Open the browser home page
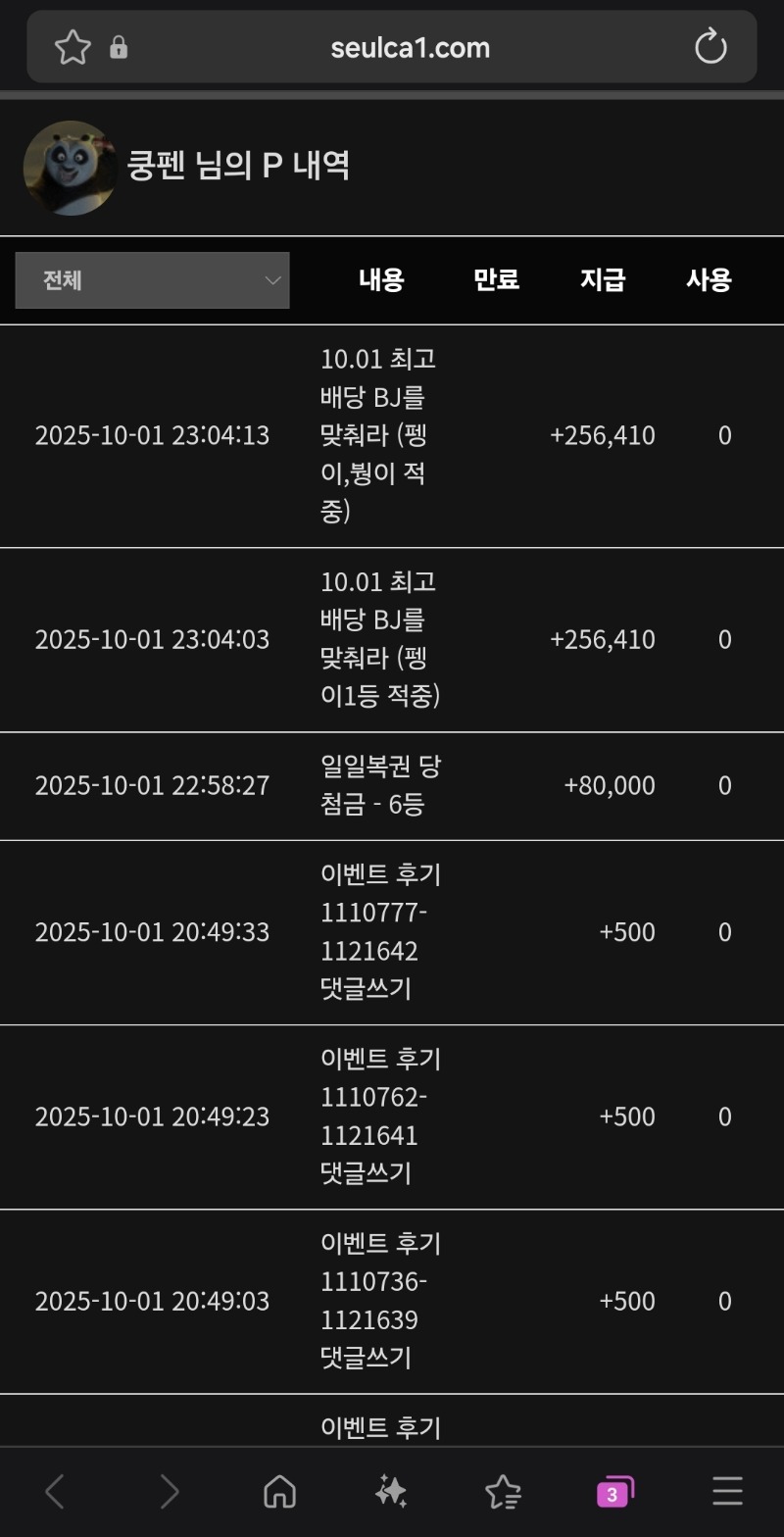Image resolution: width=784 pixels, height=1537 pixels. [x=280, y=1492]
